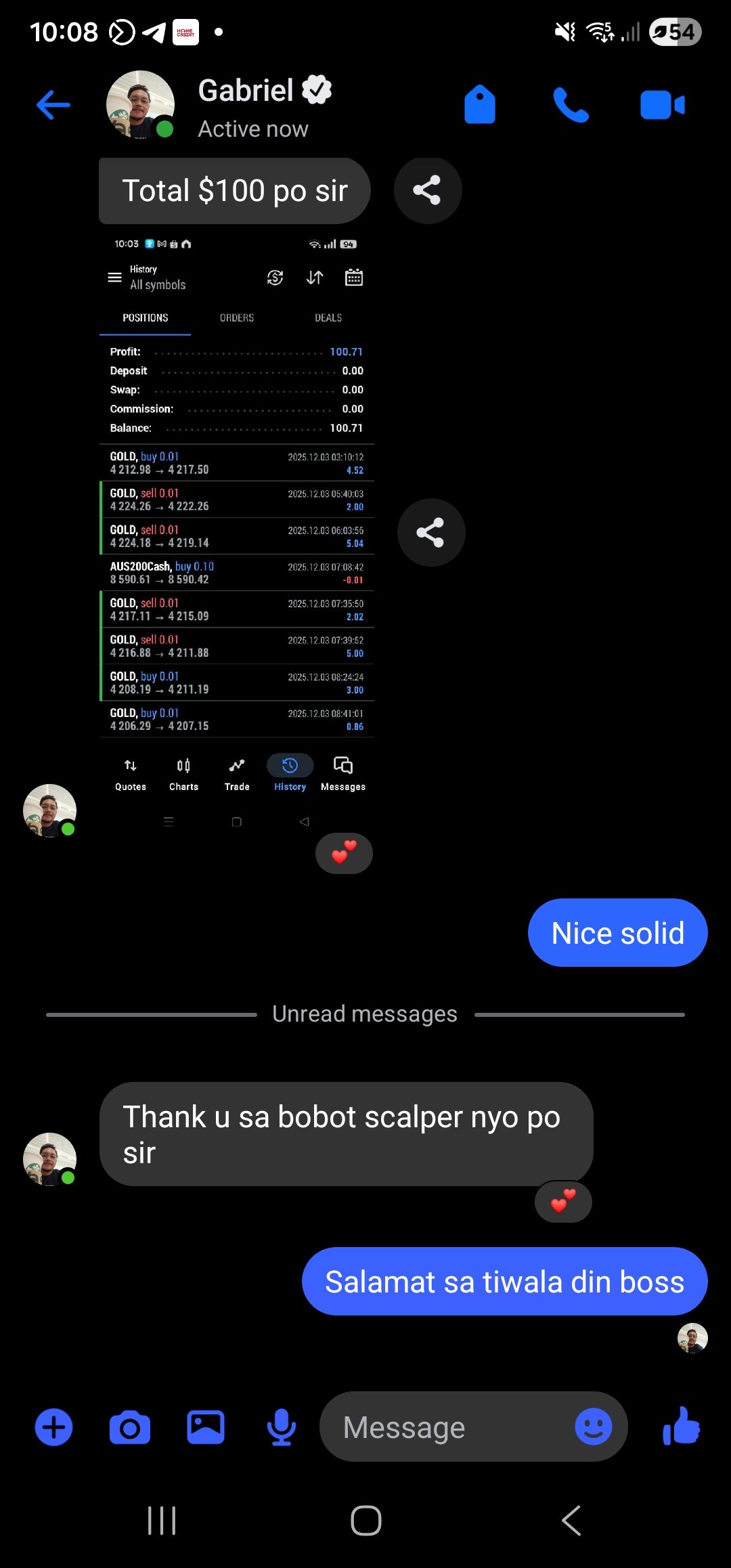Open the trading history screenshot image
The image size is (731, 1568).
point(237,528)
